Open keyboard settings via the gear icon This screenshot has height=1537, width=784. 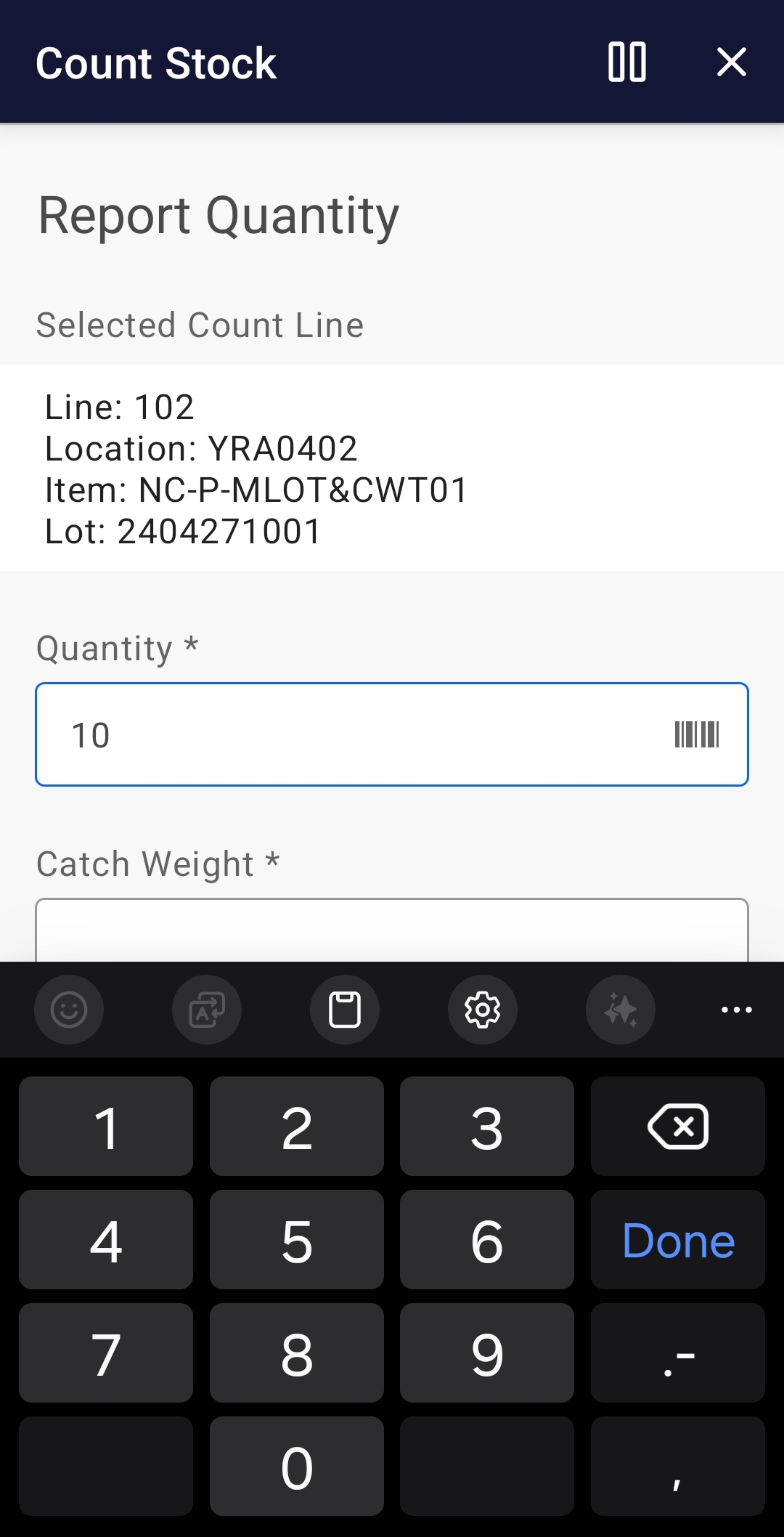click(482, 1009)
